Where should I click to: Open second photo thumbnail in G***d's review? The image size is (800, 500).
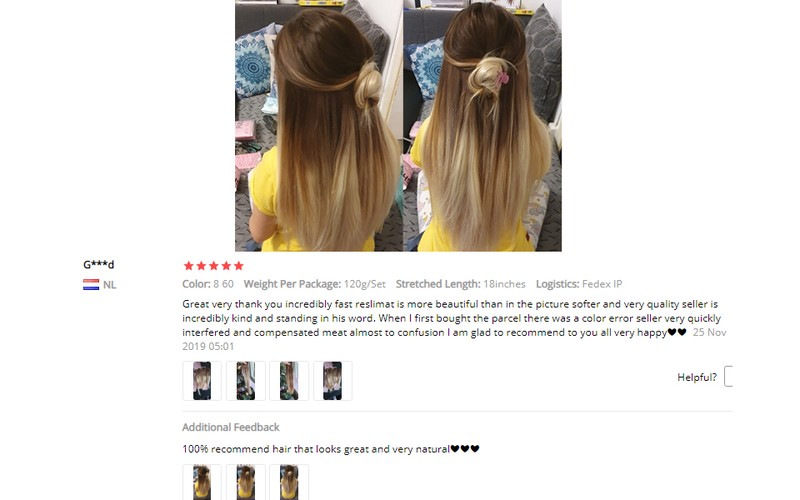tap(246, 381)
